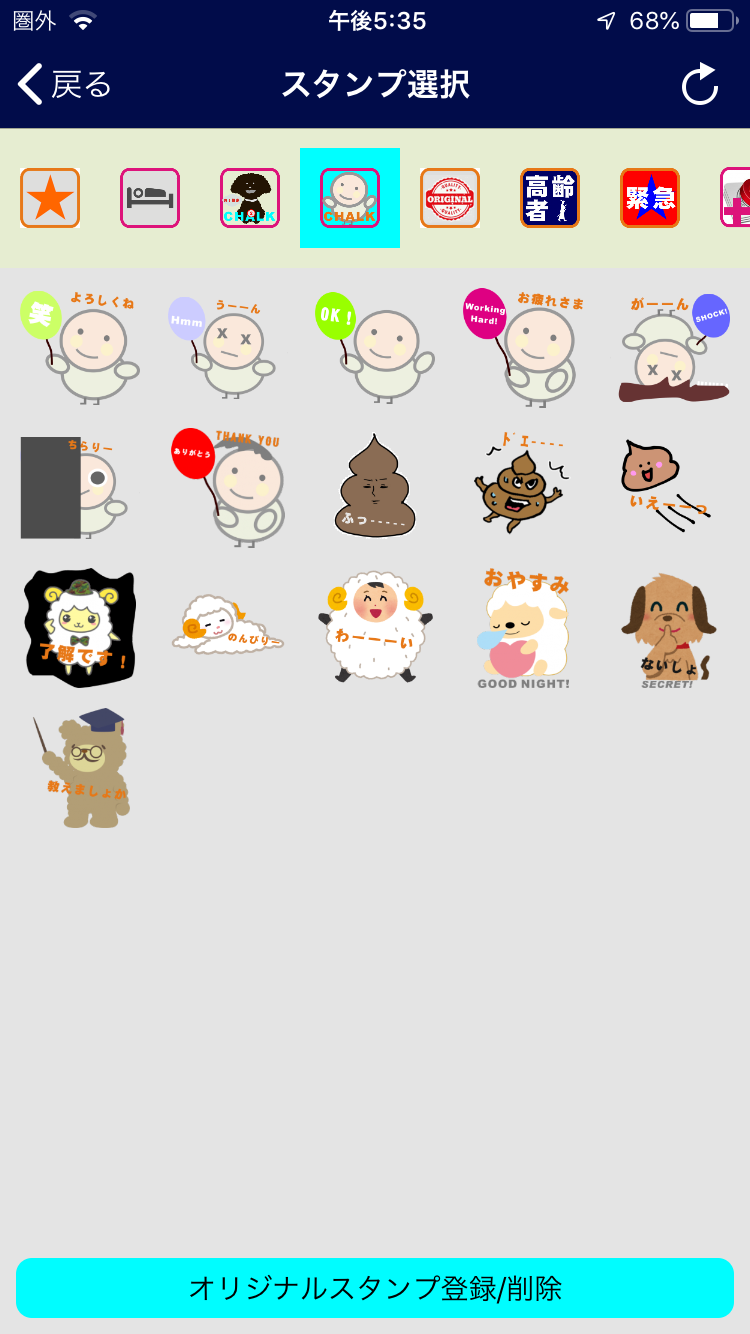This screenshot has height=1334, width=750.
Task: Choose the よろしくね stamp
Action: coord(80,347)
